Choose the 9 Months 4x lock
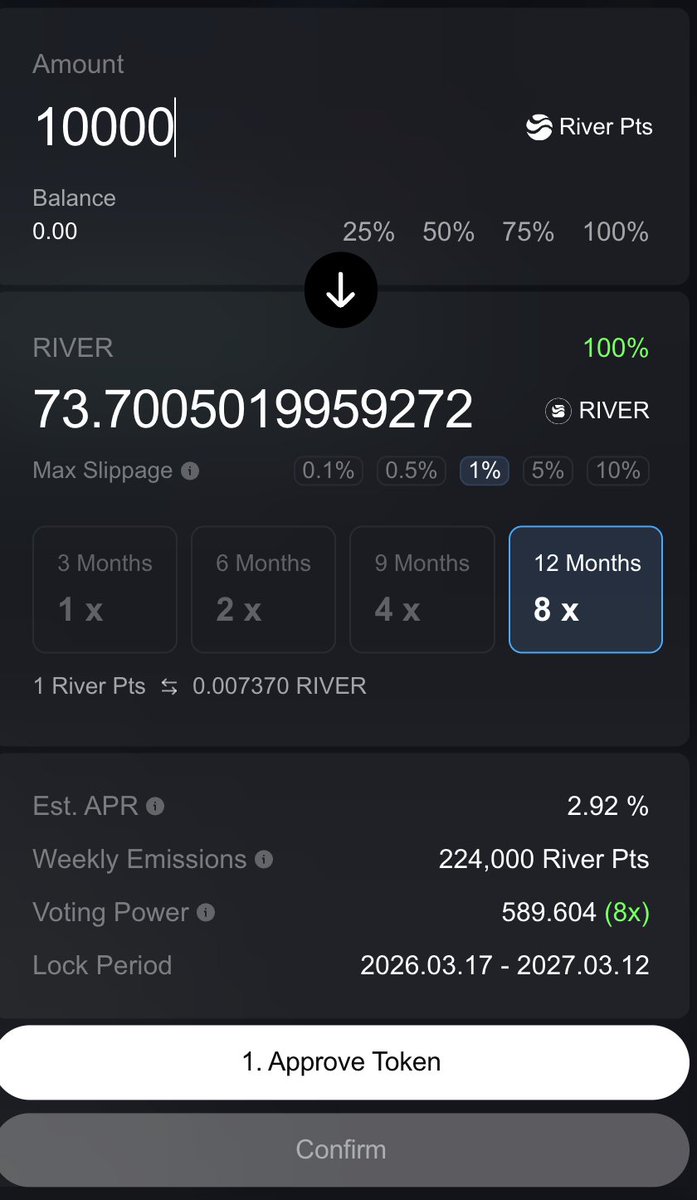 click(421, 589)
